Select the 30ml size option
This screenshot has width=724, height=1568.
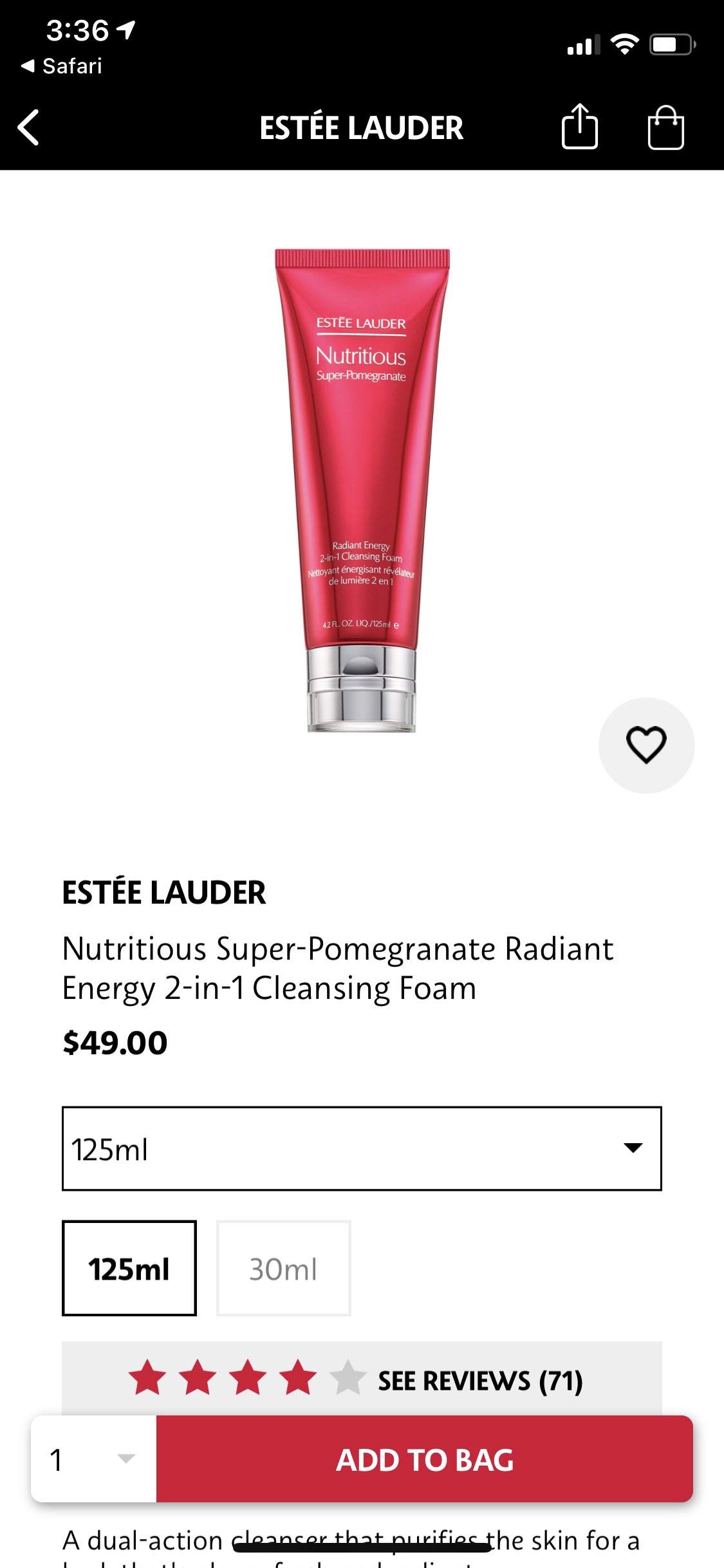coord(283,1268)
